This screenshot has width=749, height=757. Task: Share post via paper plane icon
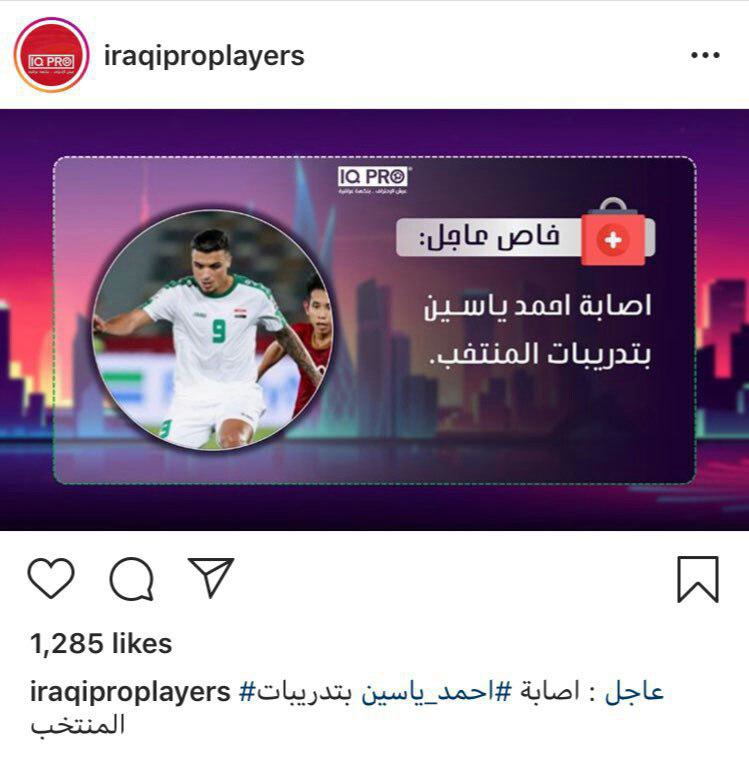point(211,577)
